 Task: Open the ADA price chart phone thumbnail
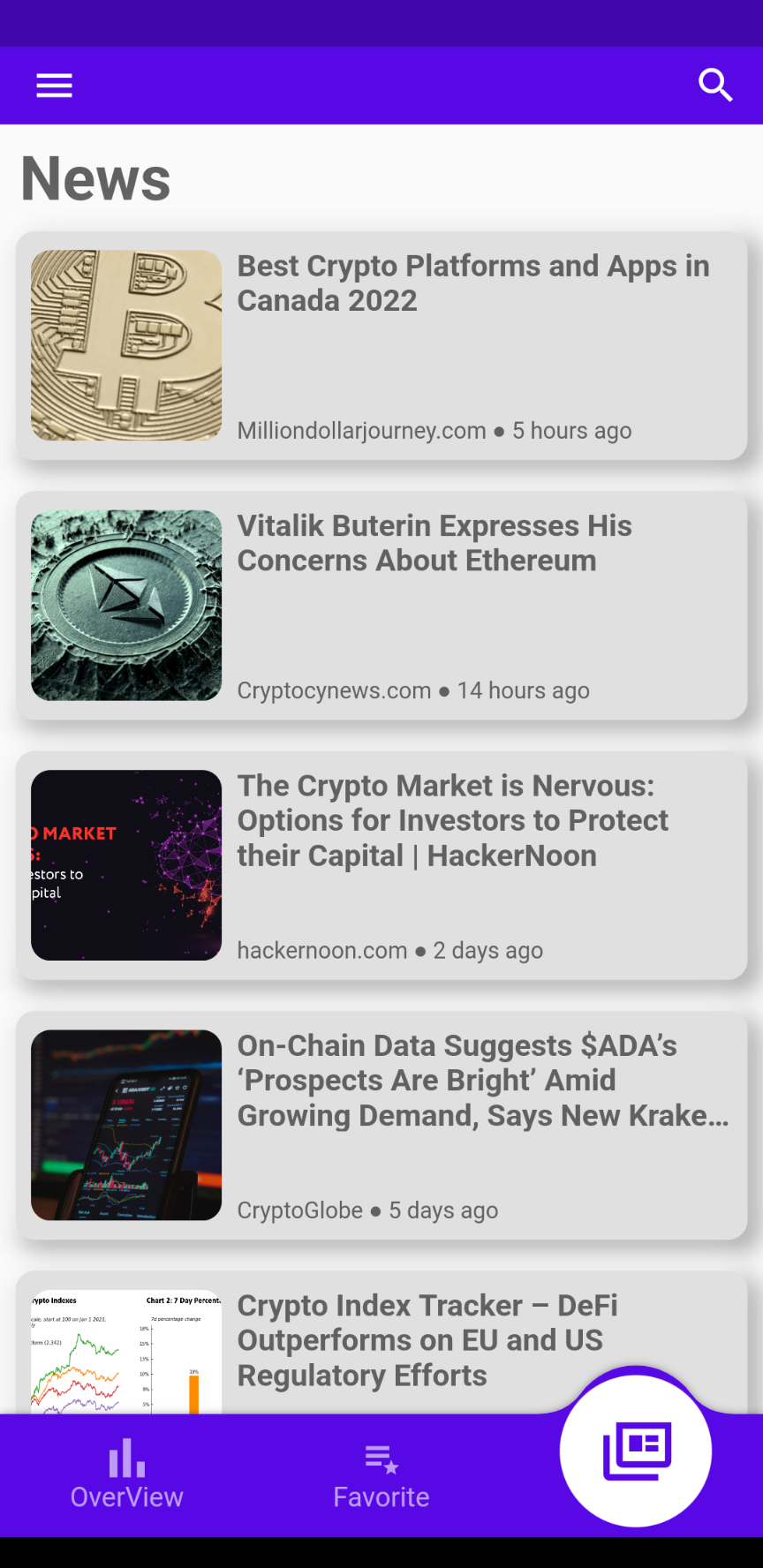point(125,1124)
